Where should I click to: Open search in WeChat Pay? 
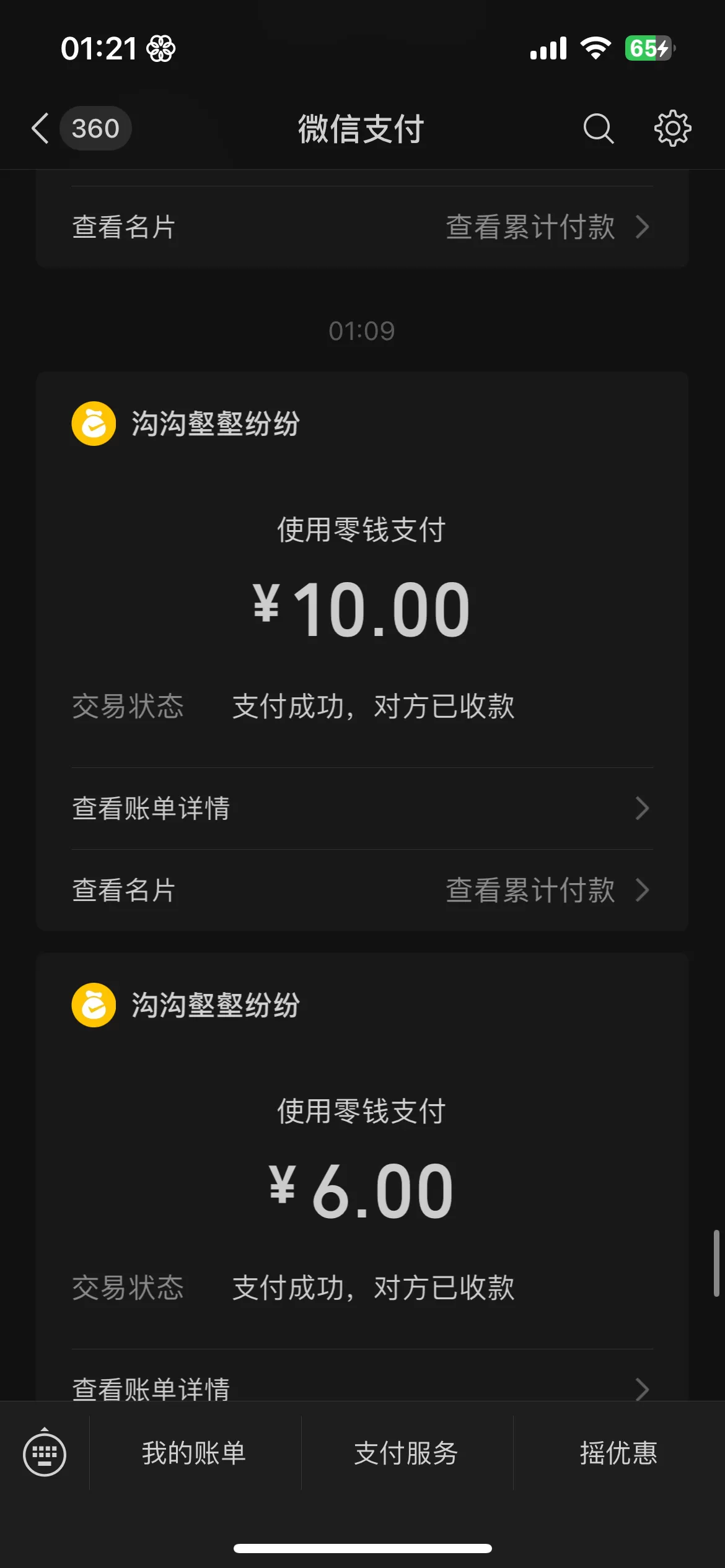click(598, 128)
